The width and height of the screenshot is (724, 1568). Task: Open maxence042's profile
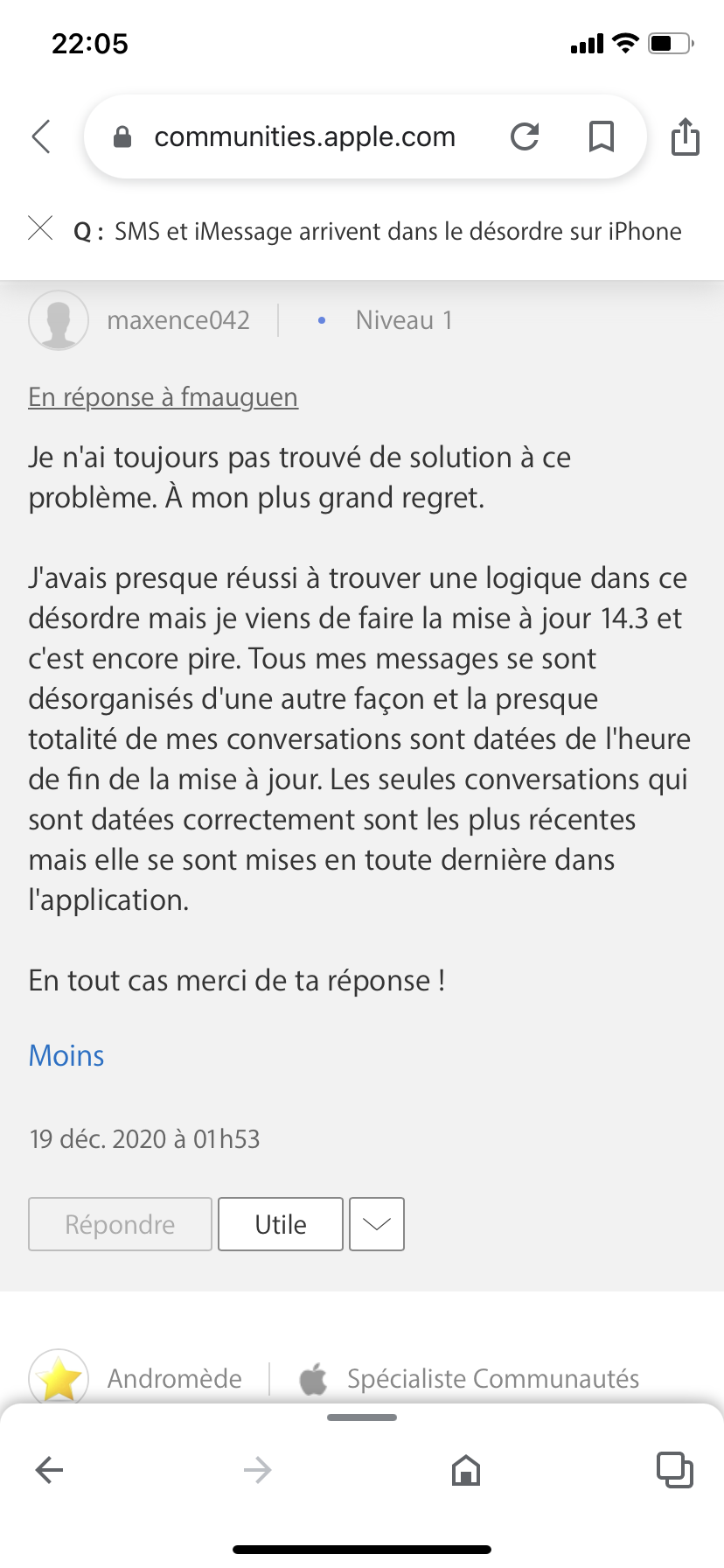tap(178, 320)
